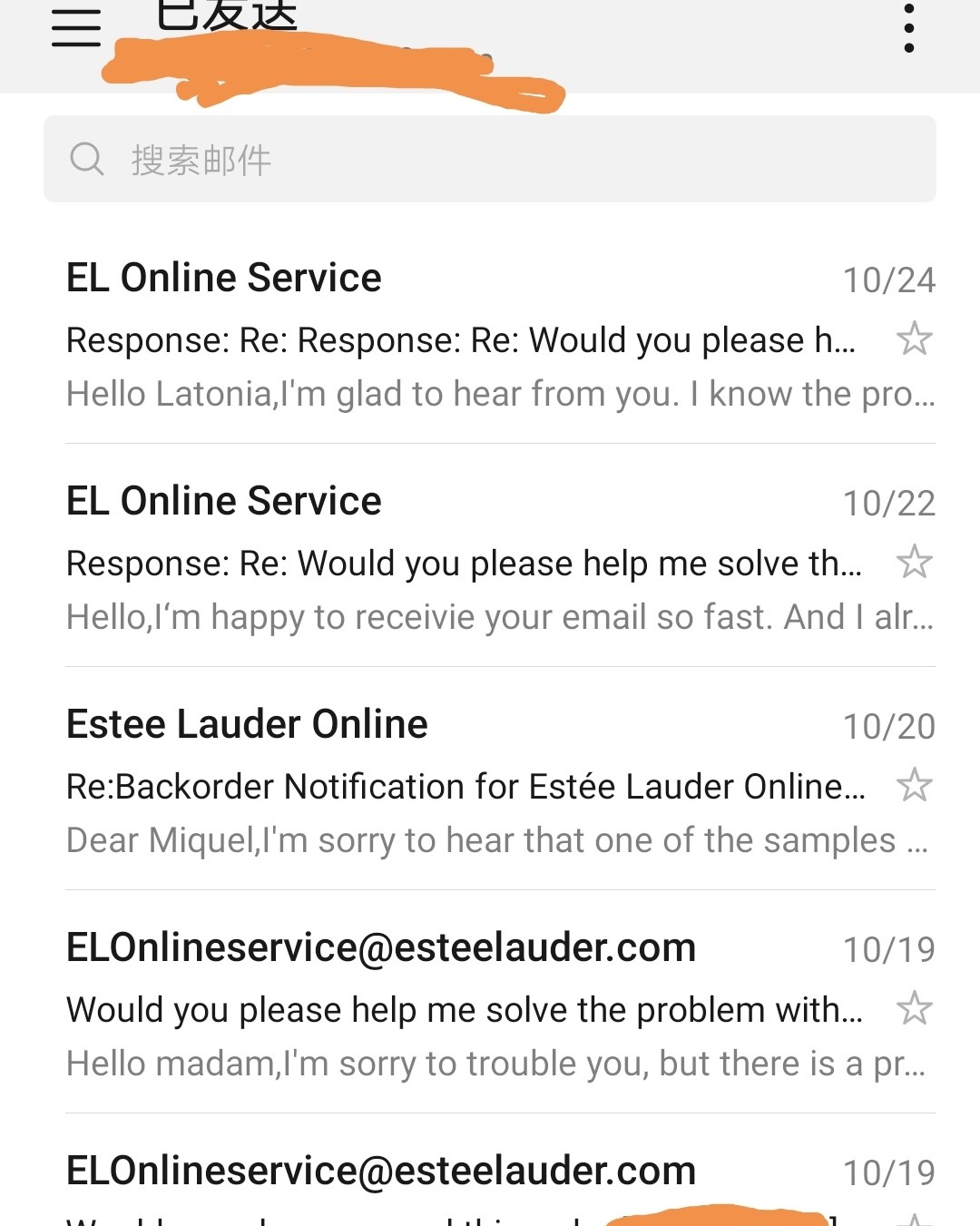
Task: Open the three-dot overflow menu
Action: [909, 29]
